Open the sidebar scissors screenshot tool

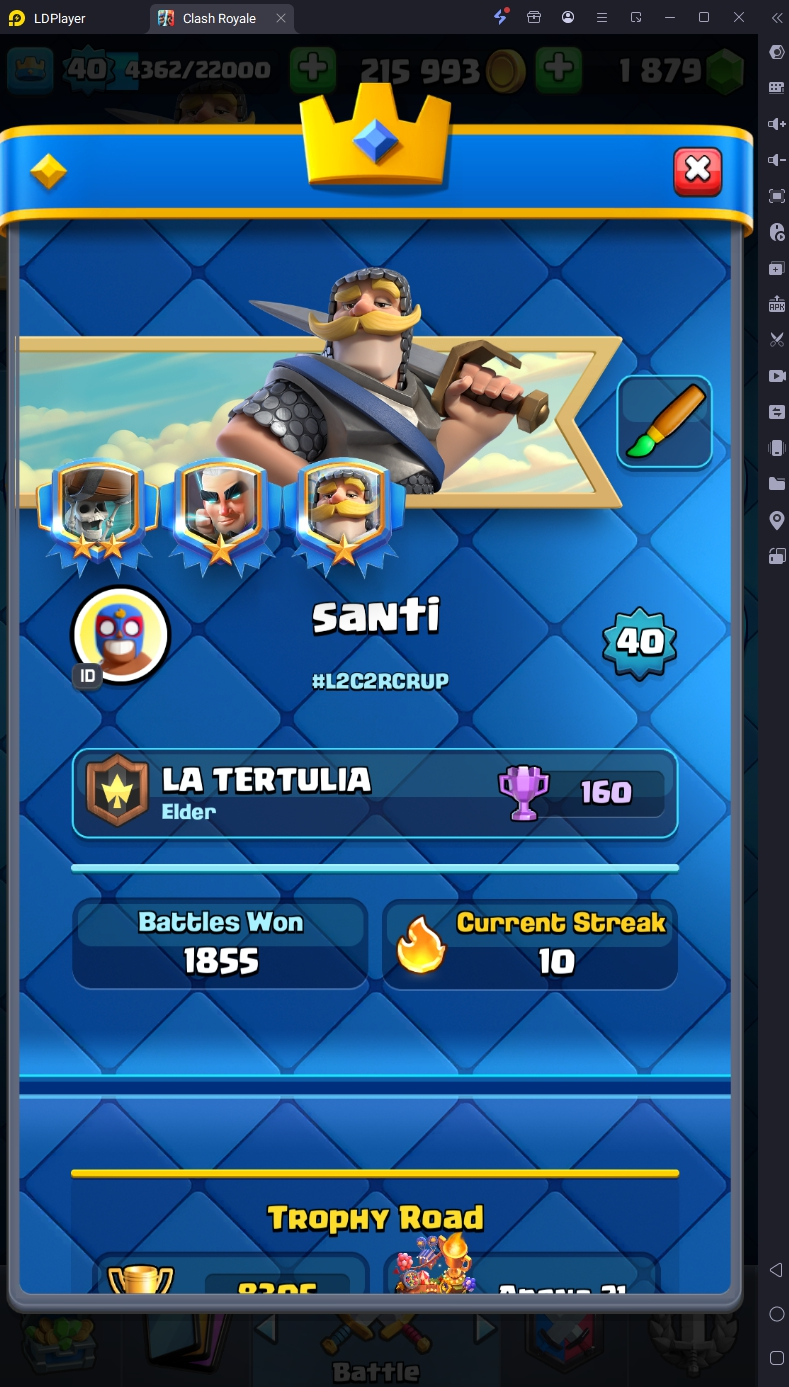click(776, 340)
